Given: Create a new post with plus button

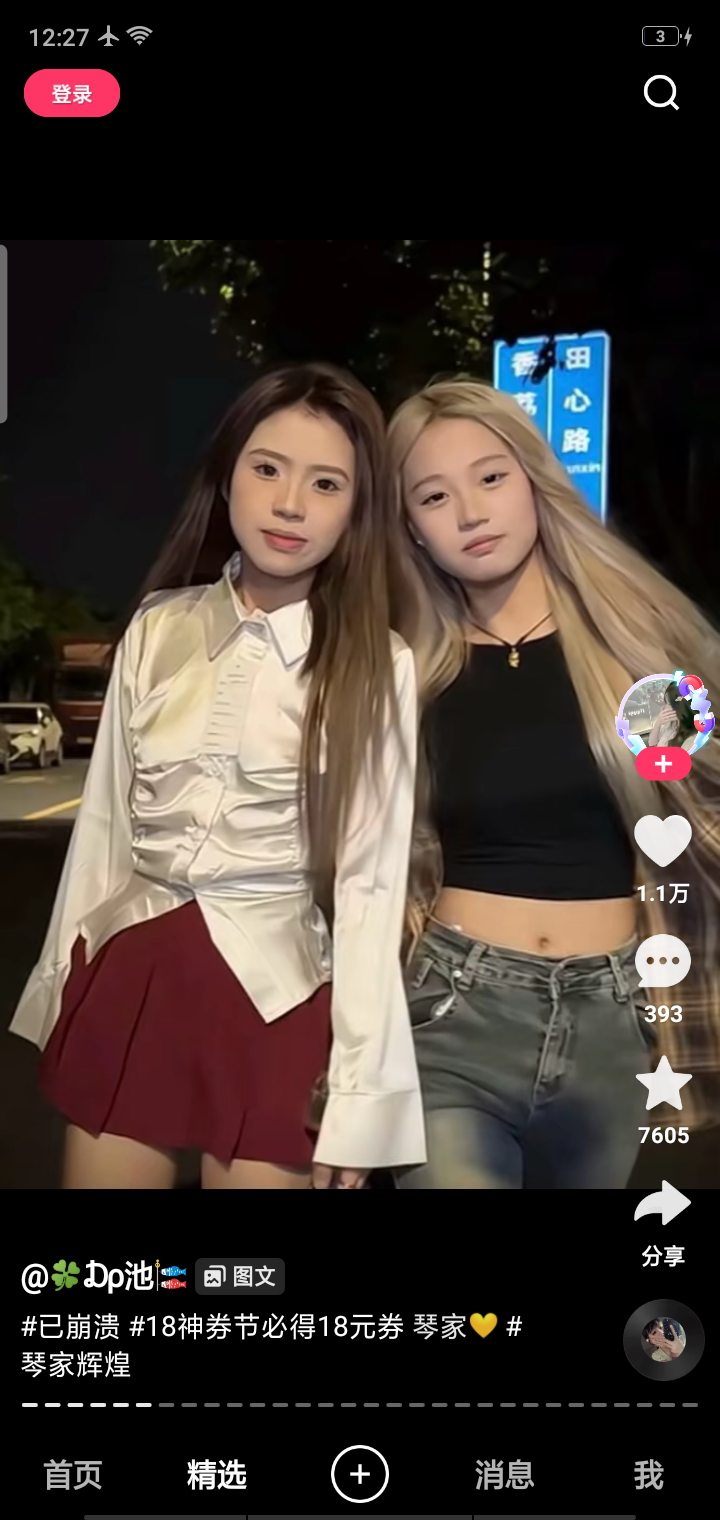Looking at the screenshot, I should (360, 1474).
